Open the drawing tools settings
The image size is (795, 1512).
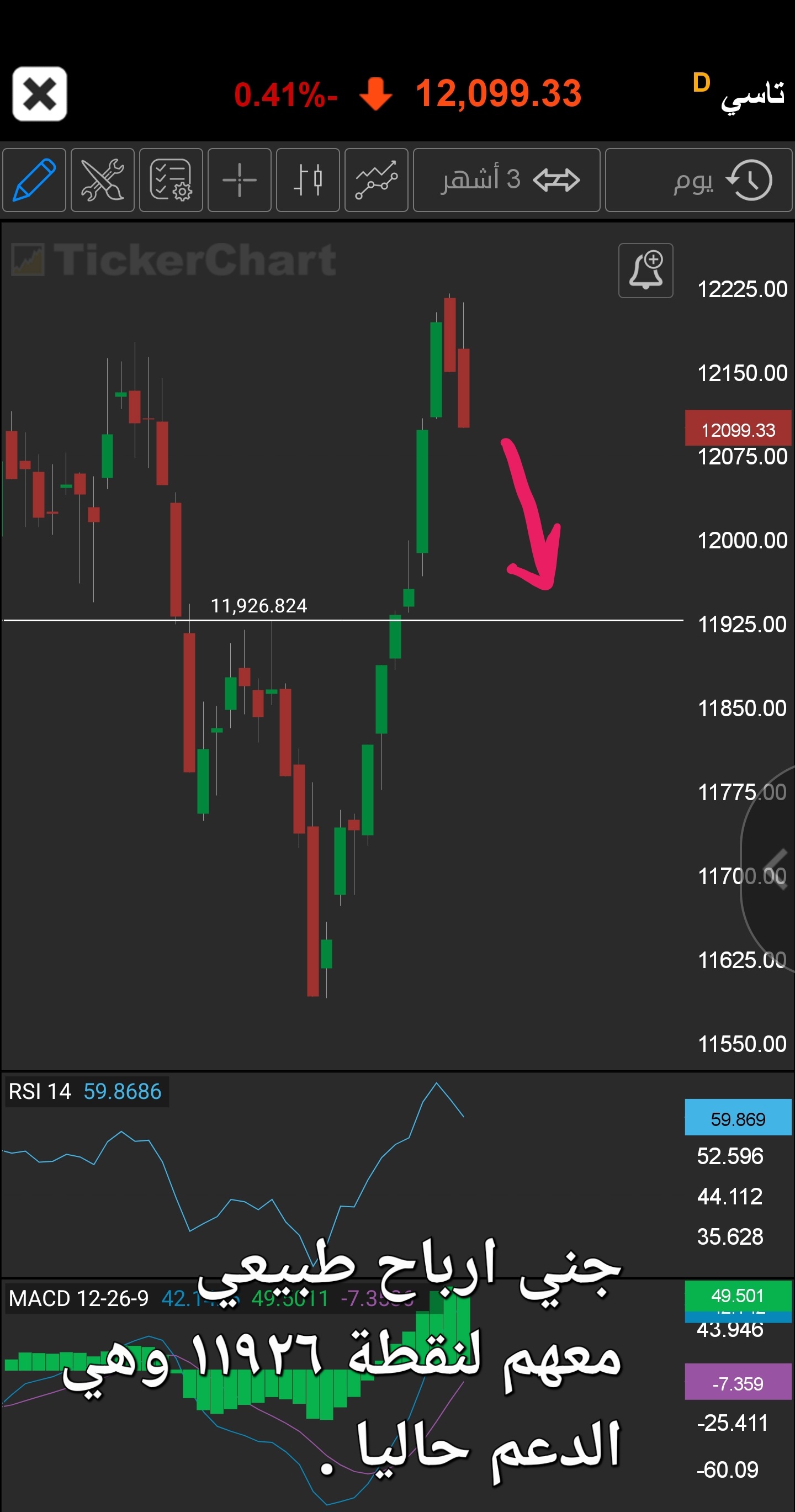click(103, 179)
